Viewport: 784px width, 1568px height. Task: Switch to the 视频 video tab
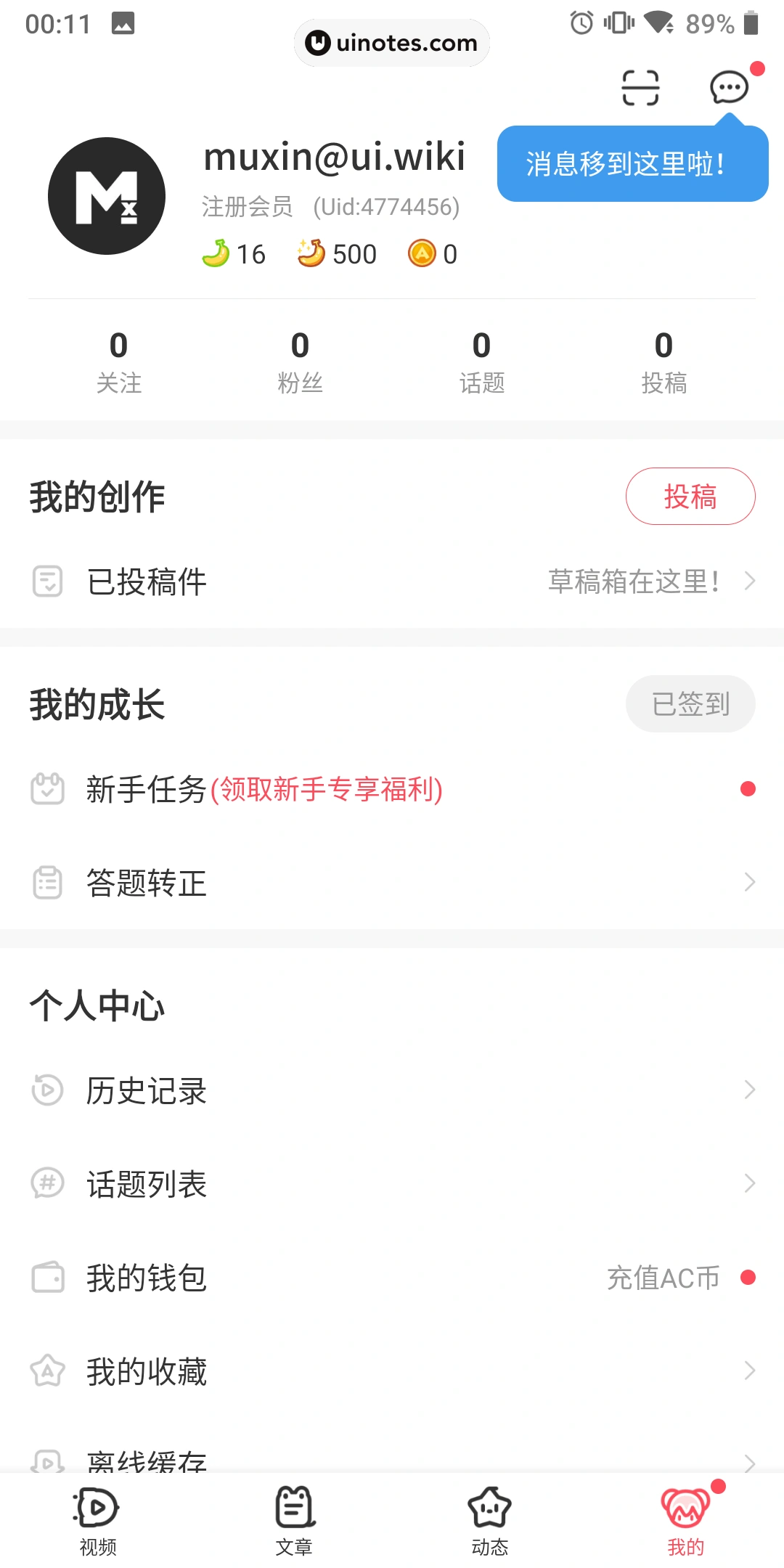[x=97, y=1520]
